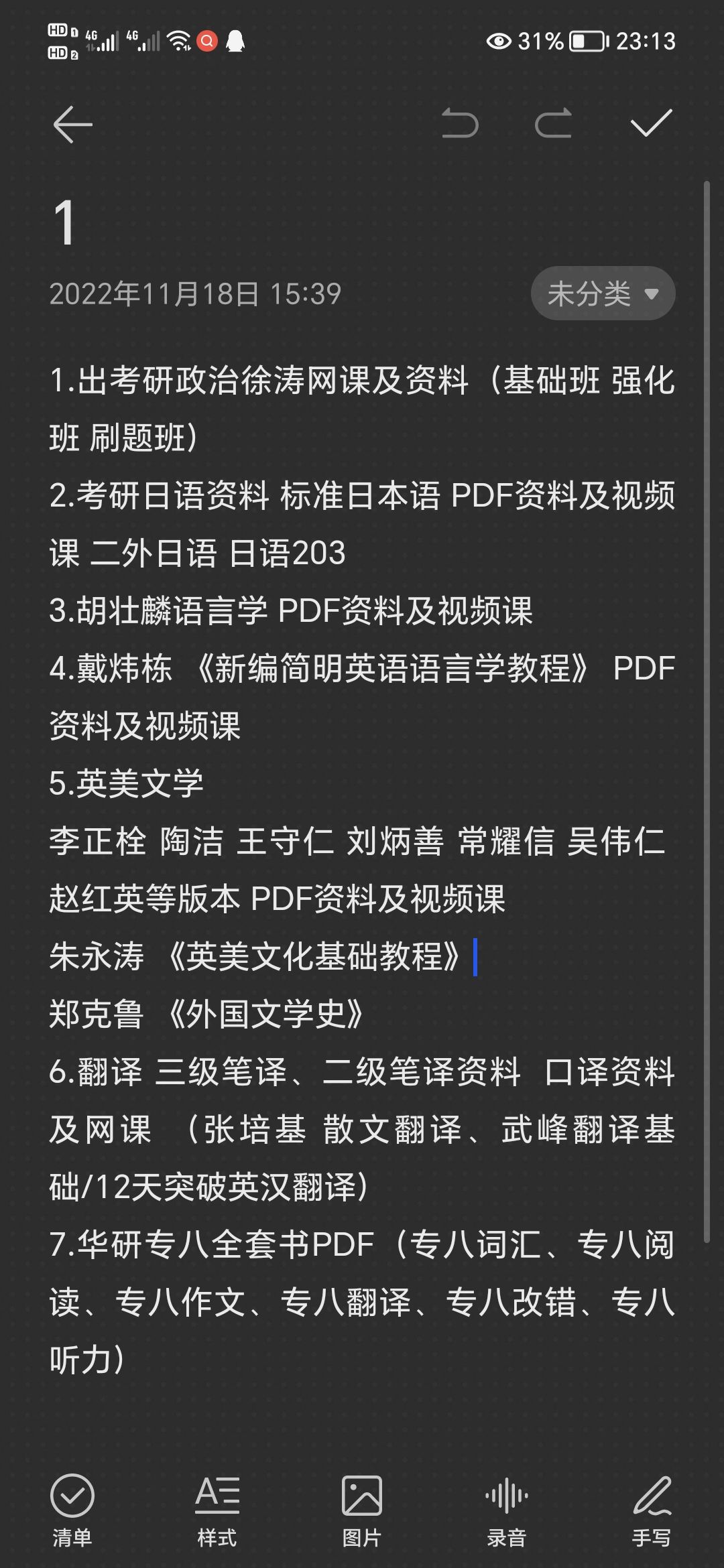This screenshot has width=724, height=1568.
Task: Redo the last edit
Action: pos(554,125)
